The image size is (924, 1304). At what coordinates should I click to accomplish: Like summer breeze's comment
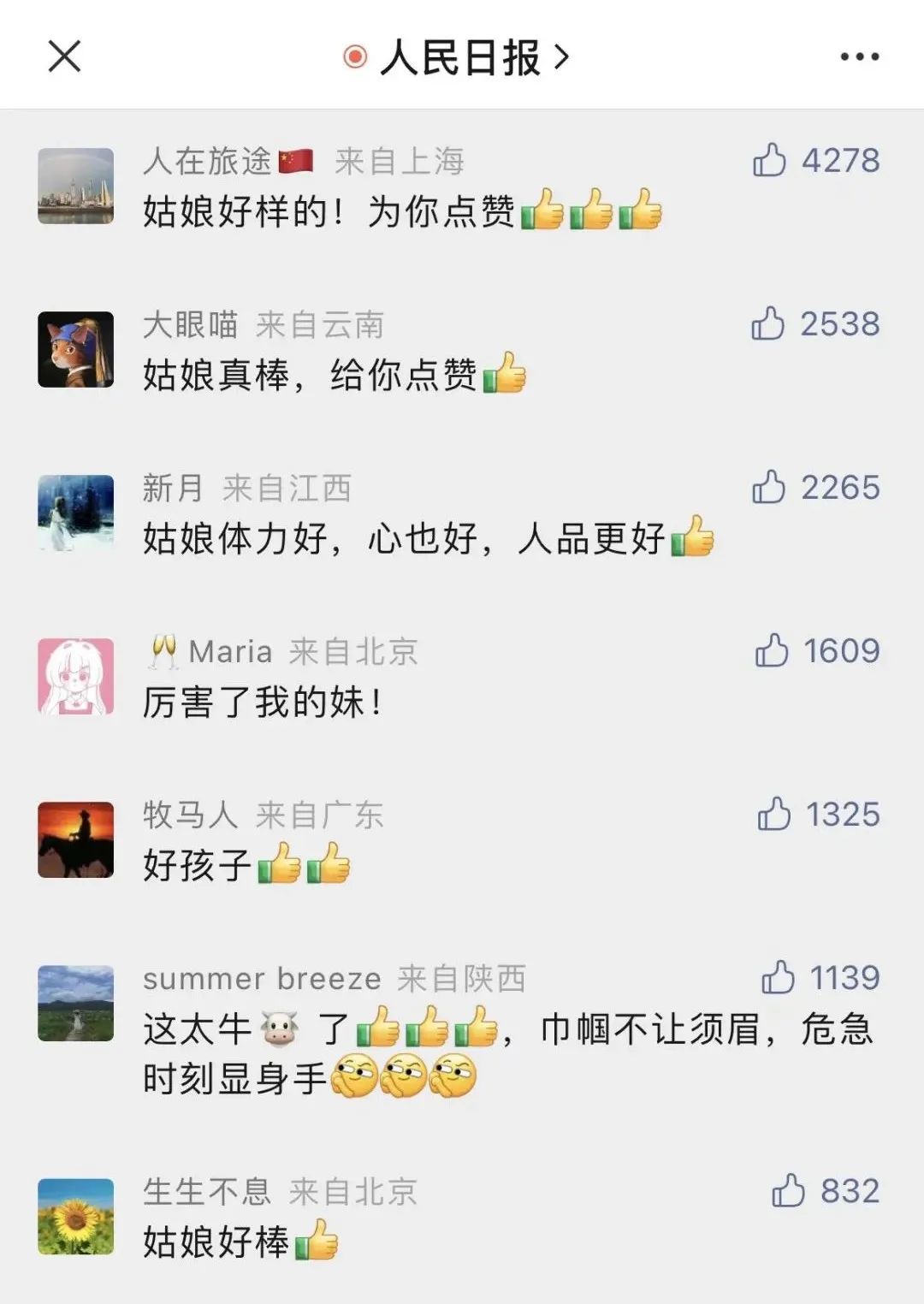tap(777, 977)
